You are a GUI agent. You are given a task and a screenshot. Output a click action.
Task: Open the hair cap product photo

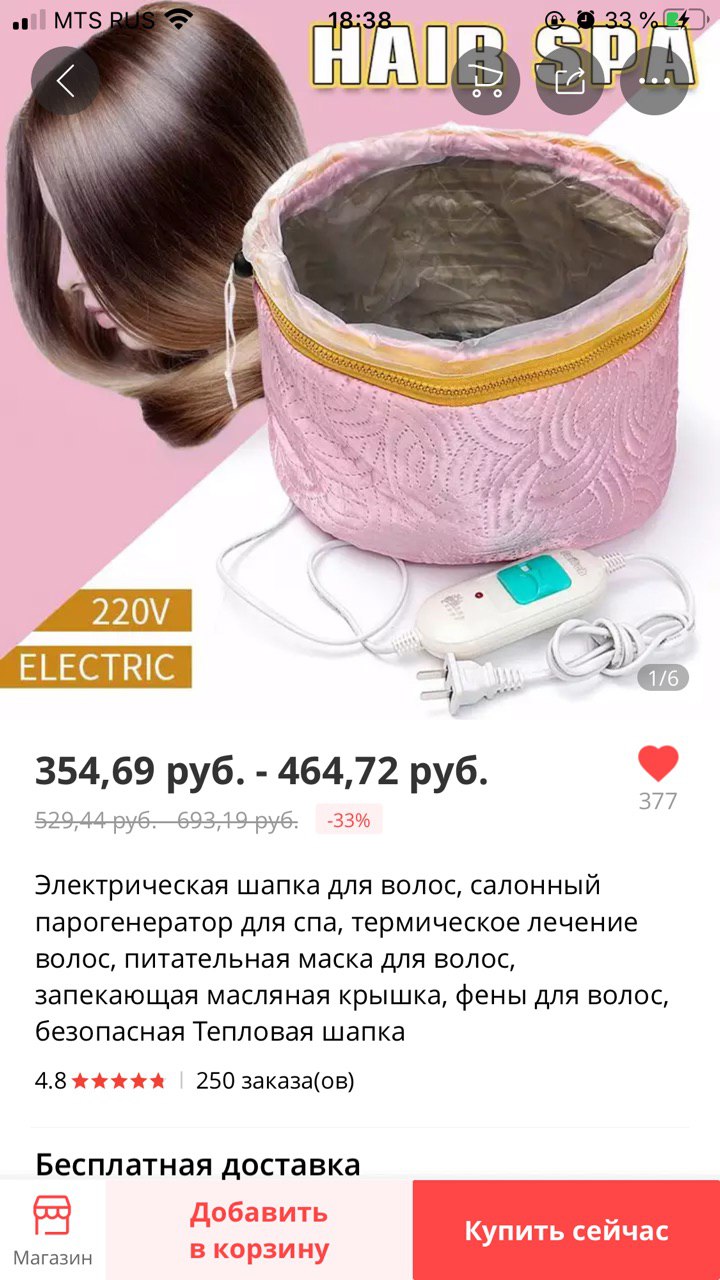tap(360, 360)
